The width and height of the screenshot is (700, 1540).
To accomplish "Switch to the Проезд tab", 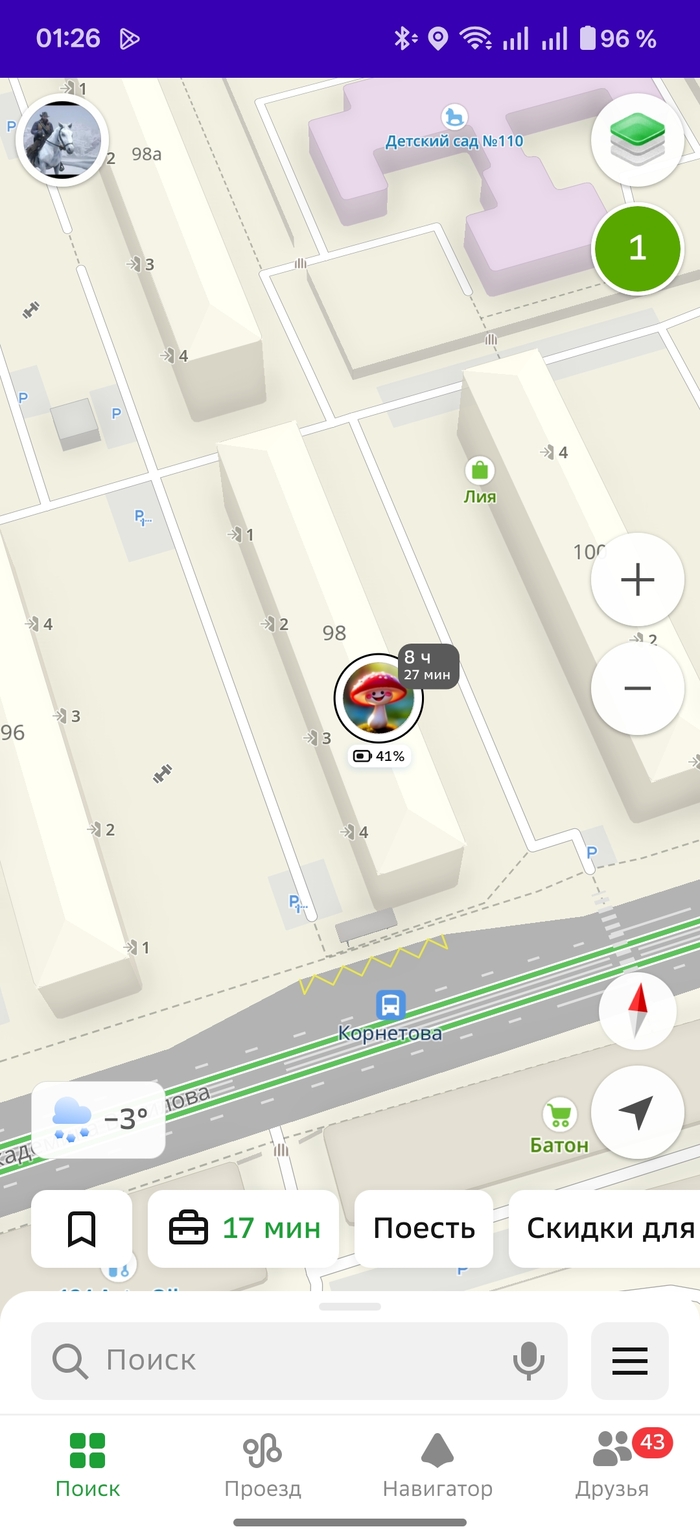I will (x=262, y=1465).
